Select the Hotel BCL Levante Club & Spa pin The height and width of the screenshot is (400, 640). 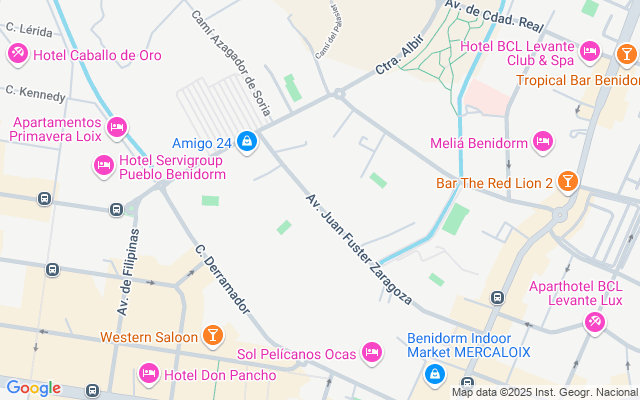point(590,52)
